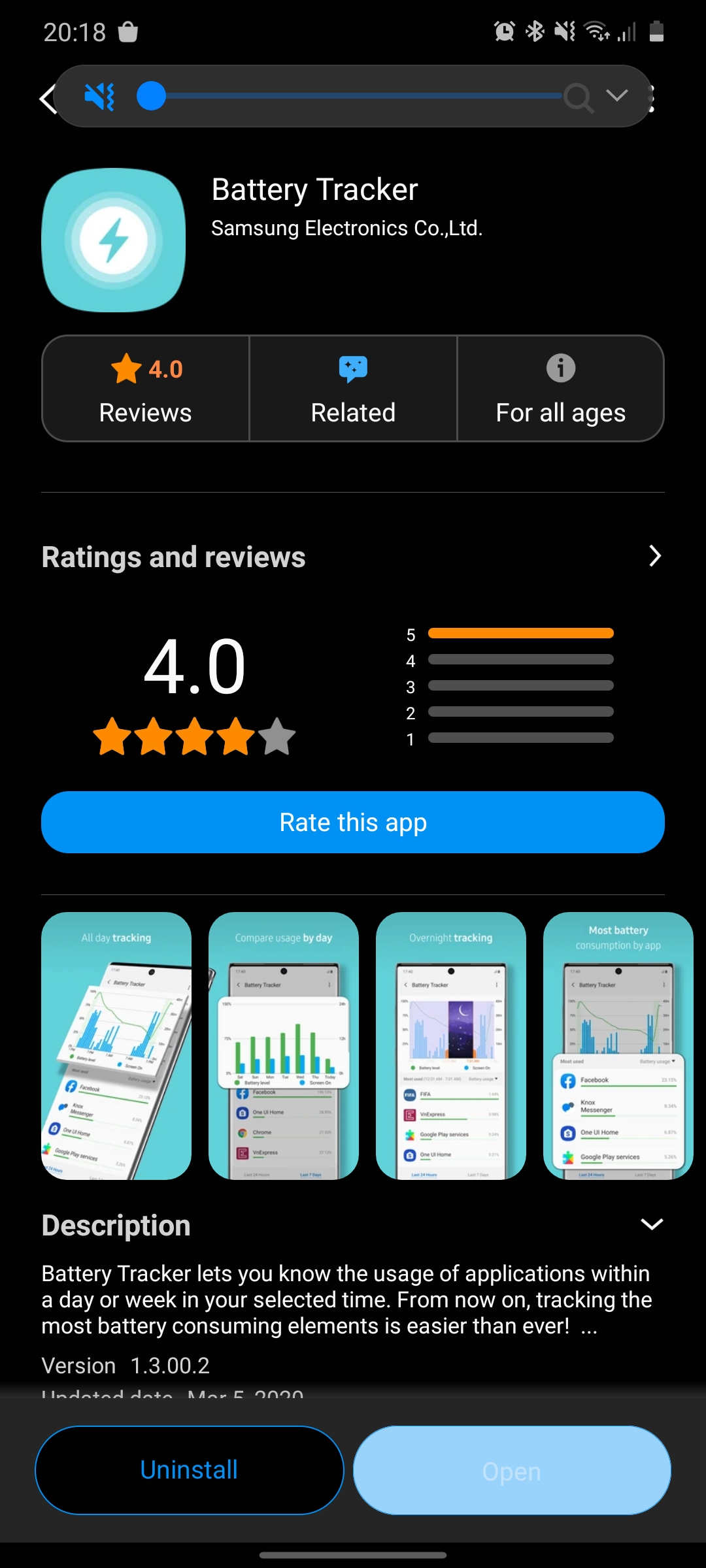Tap the 'For all ages' info icon

coord(560,368)
